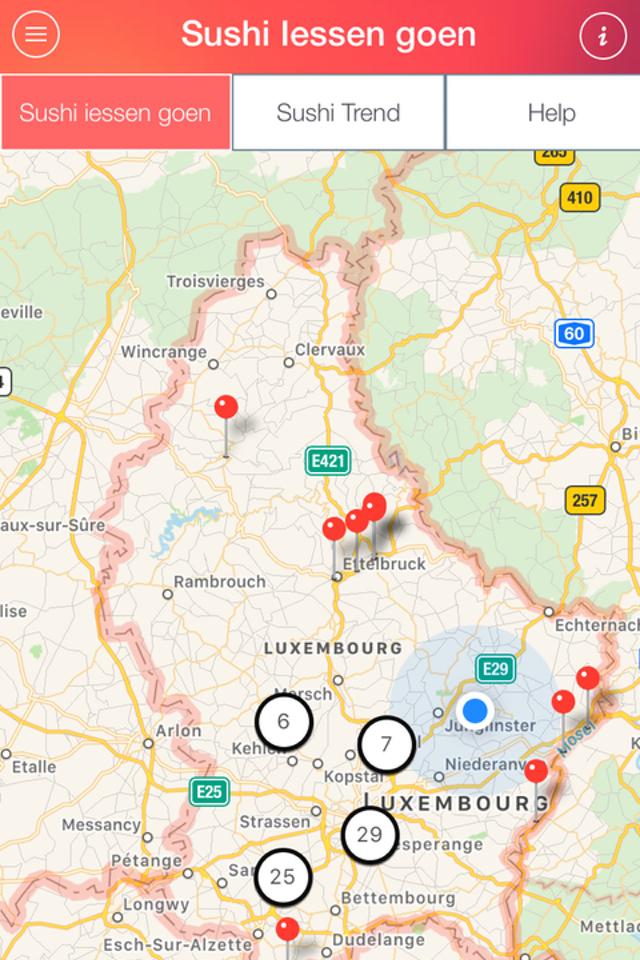Tap the cluster marker showing 6
Image resolution: width=640 pixels, height=960 pixels.
[284, 720]
